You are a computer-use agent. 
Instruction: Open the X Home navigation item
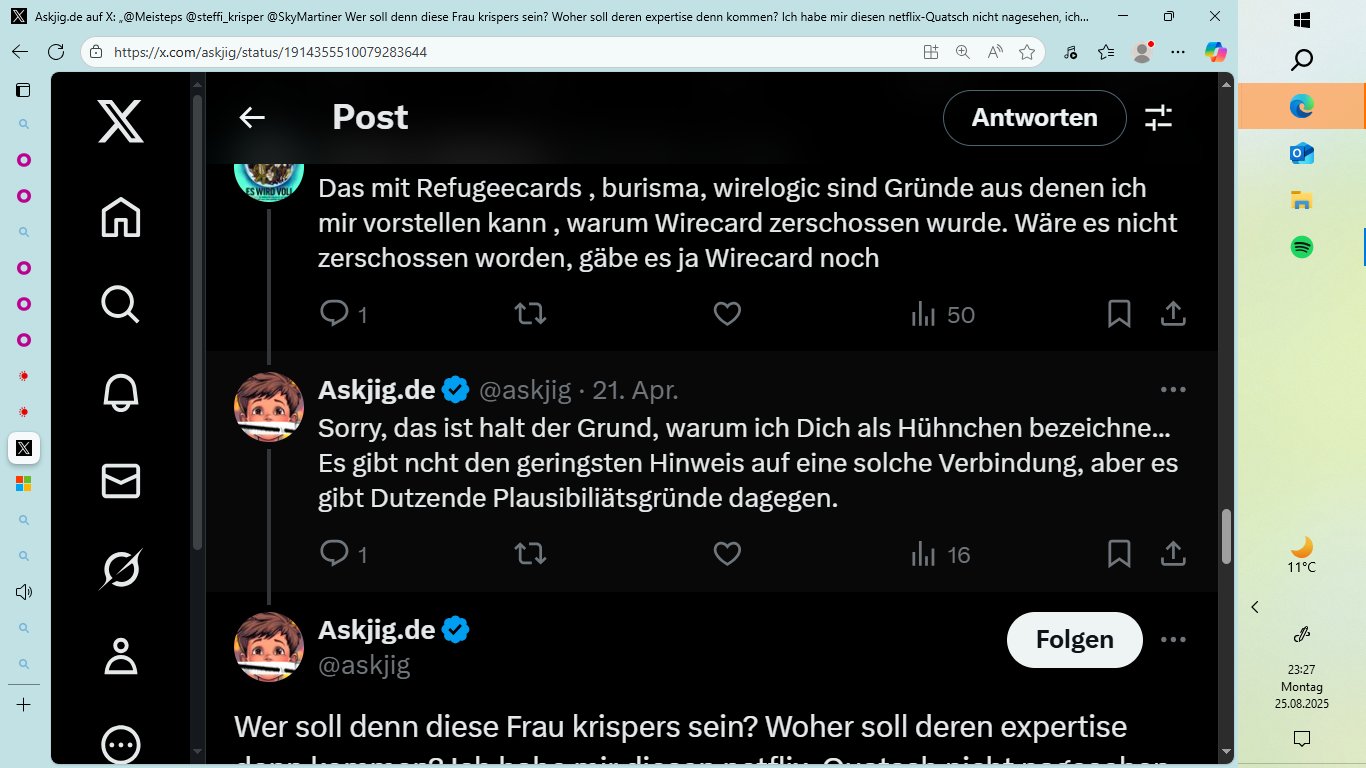click(121, 217)
